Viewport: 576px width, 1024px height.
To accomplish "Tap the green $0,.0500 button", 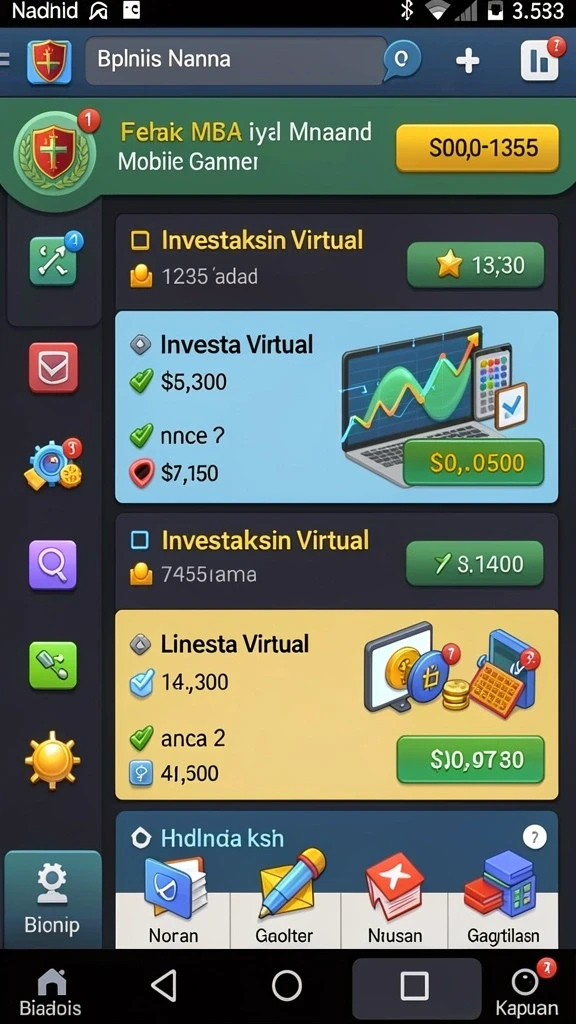I will [x=474, y=462].
